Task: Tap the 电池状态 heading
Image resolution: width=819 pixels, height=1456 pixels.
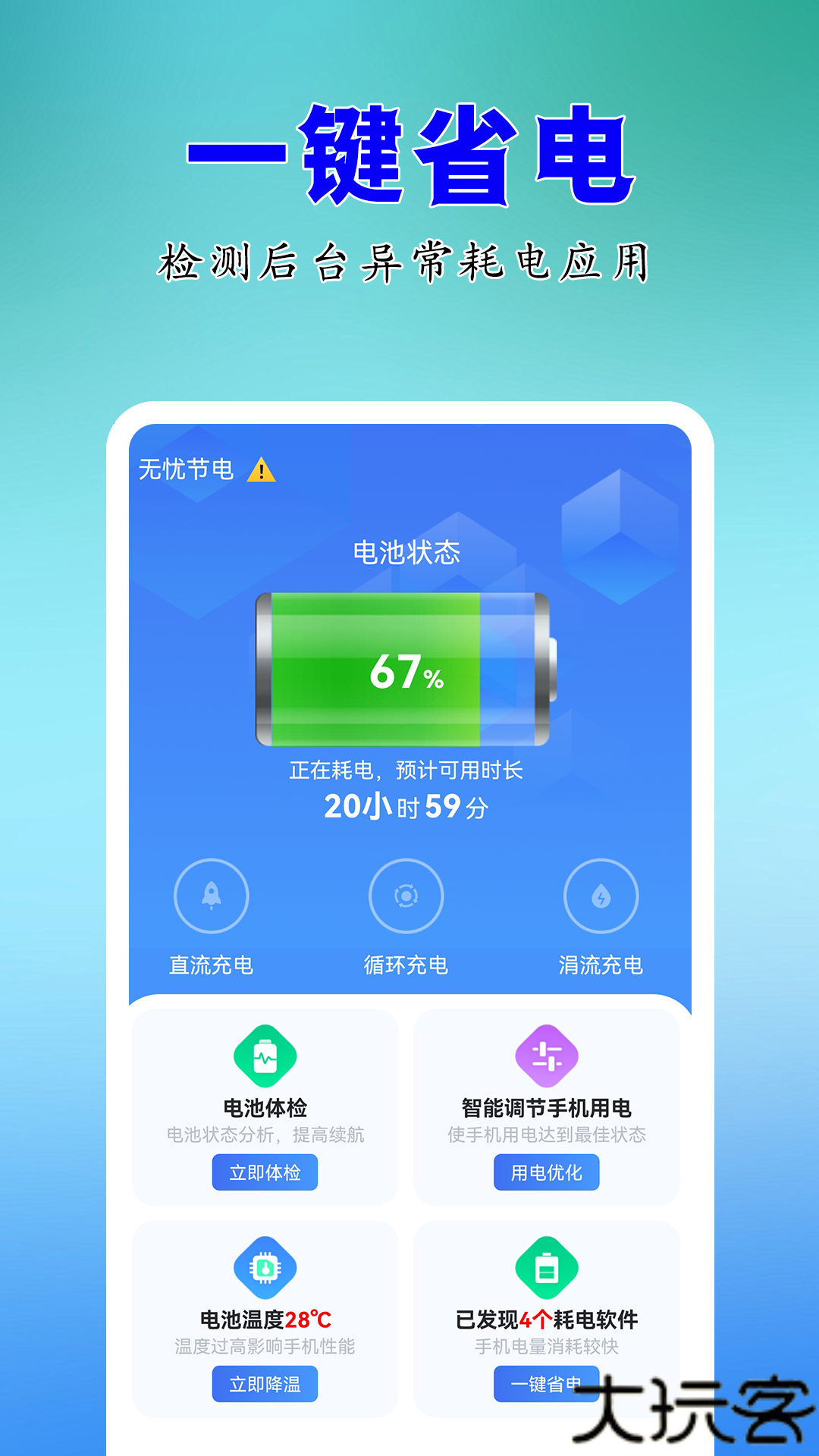Action: tap(406, 551)
